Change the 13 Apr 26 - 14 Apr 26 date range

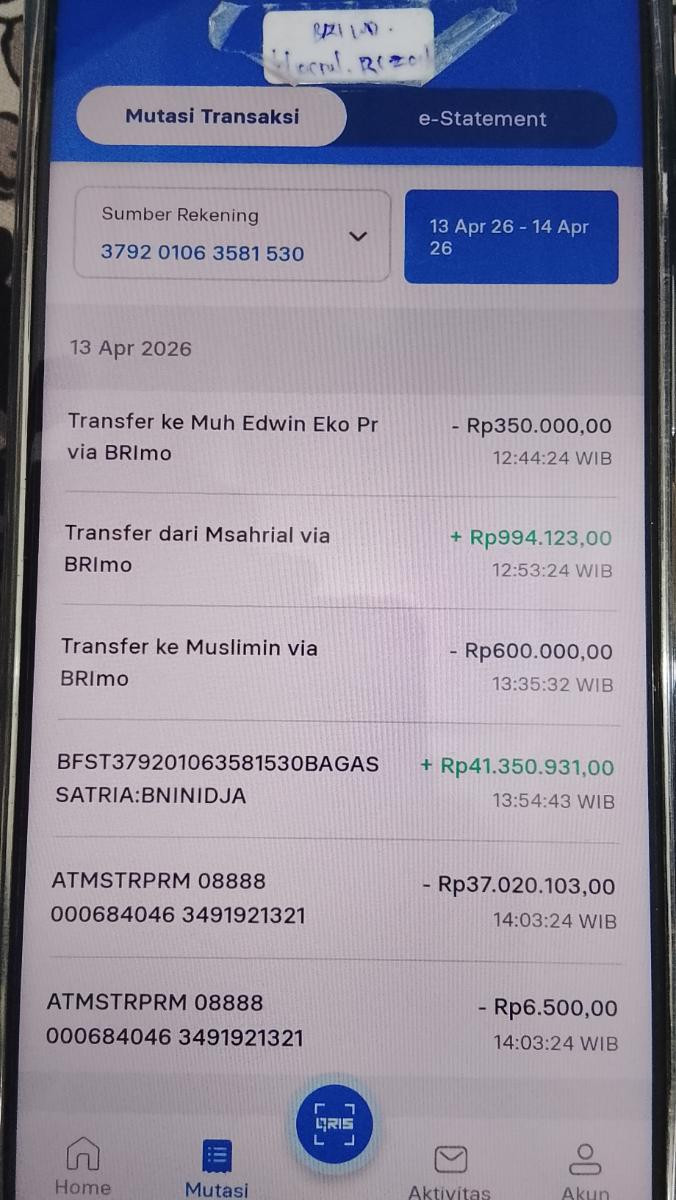511,237
